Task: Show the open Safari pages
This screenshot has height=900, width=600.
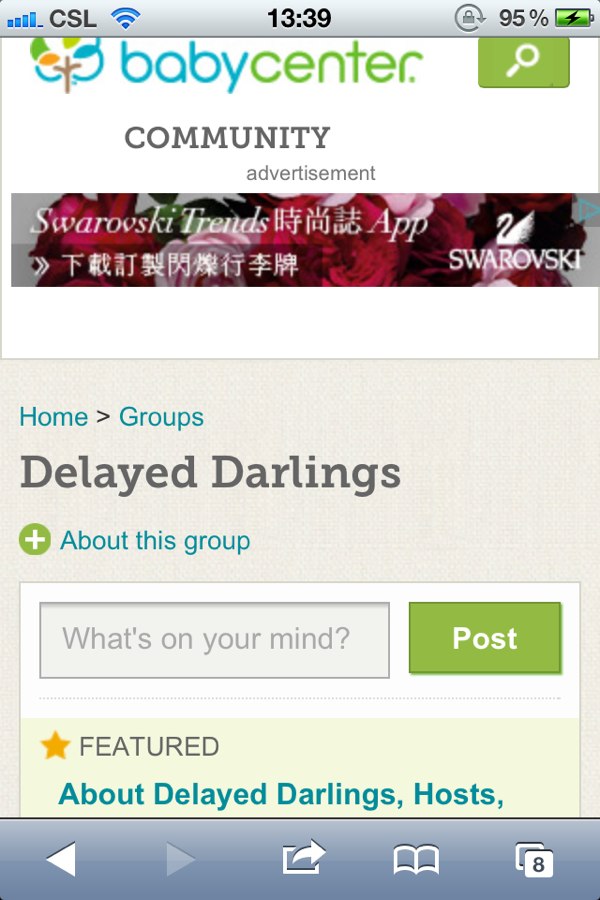Action: [x=534, y=858]
